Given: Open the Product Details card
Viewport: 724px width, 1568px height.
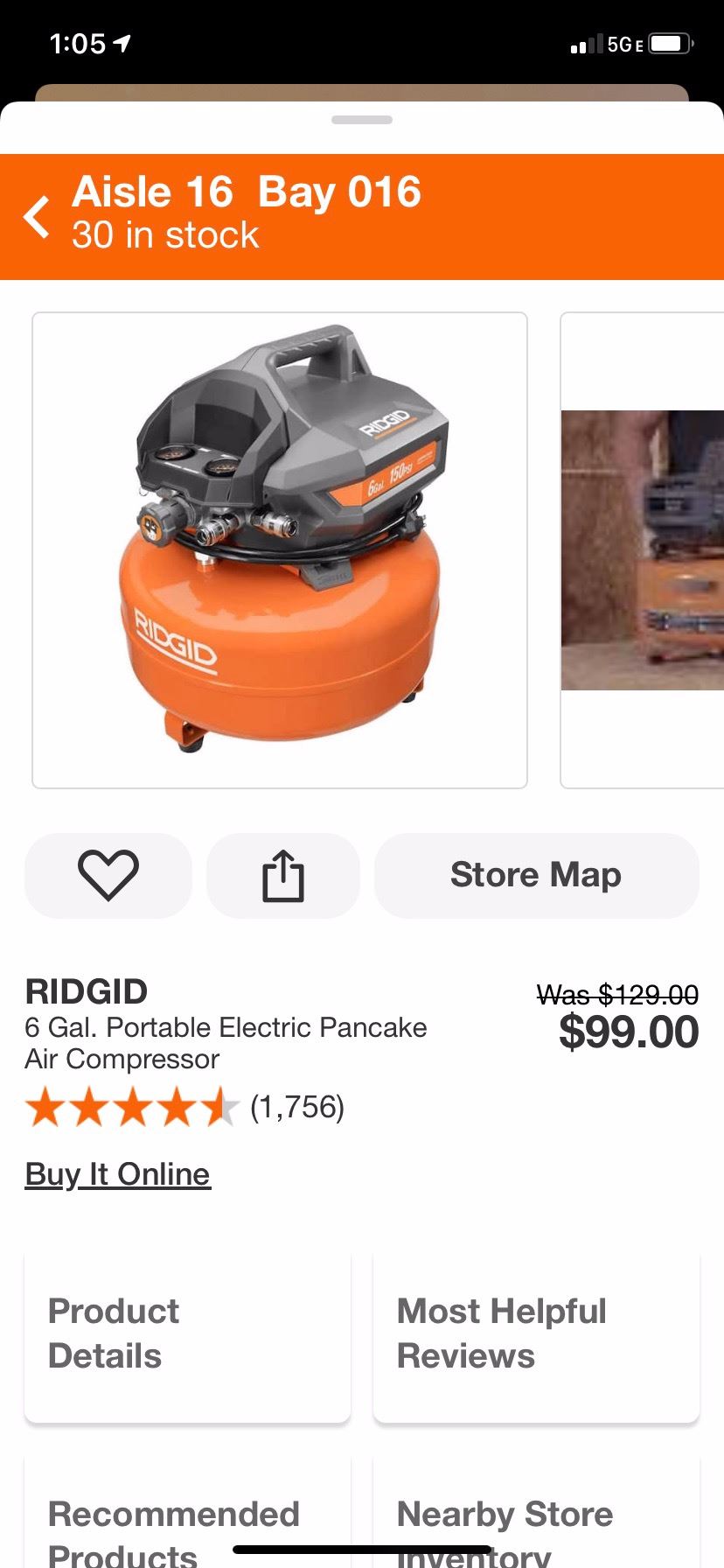Looking at the screenshot, I should coord(187,1333).
